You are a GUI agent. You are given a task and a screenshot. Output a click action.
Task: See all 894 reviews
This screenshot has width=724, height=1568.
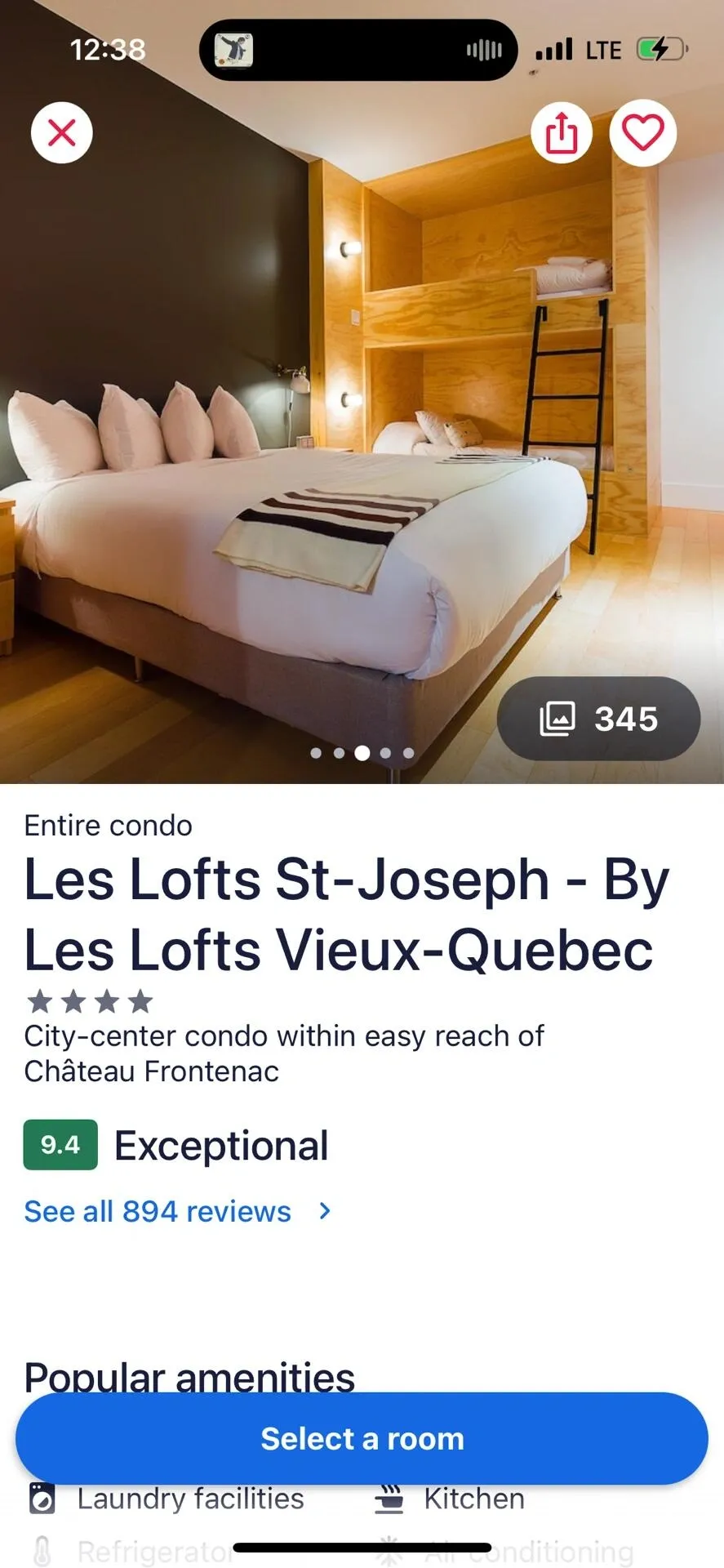coord(177,1211)
